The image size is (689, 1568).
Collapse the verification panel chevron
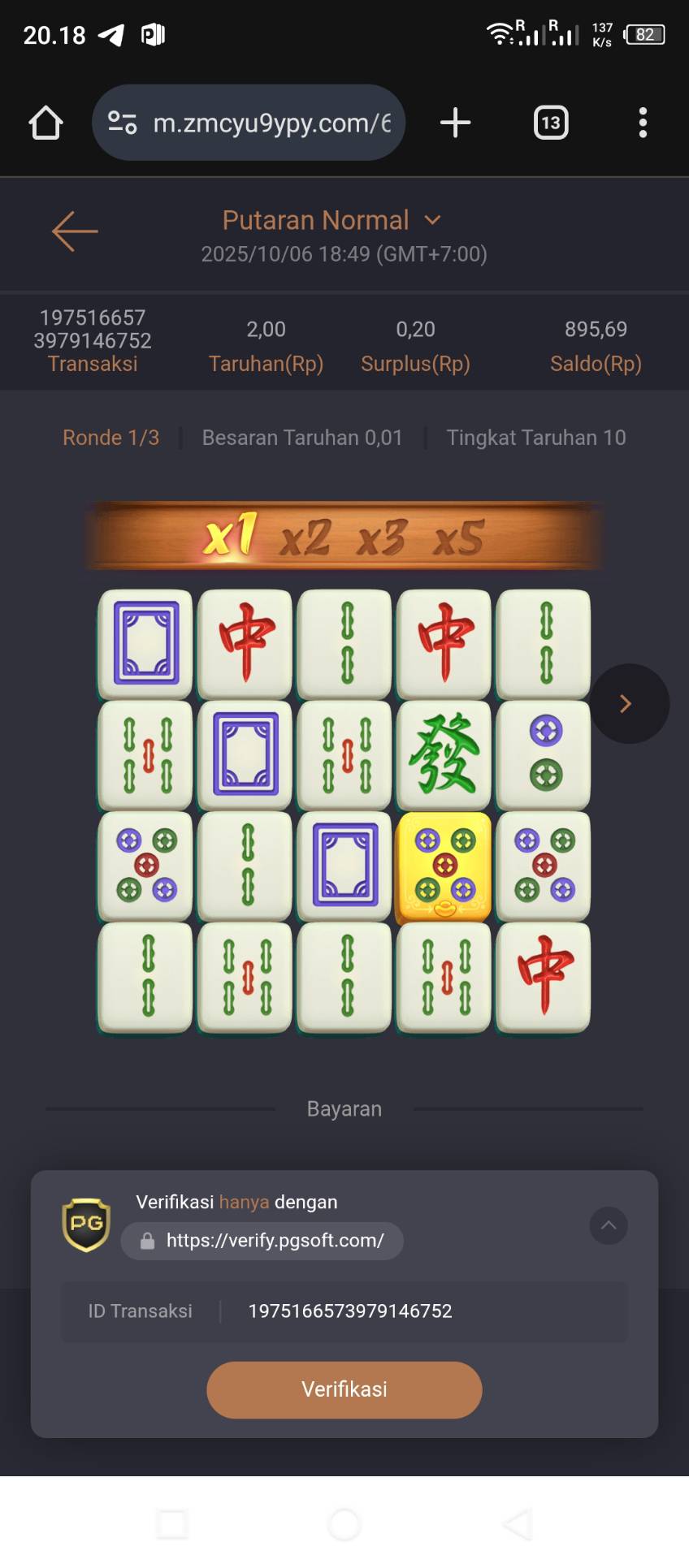609,1225
